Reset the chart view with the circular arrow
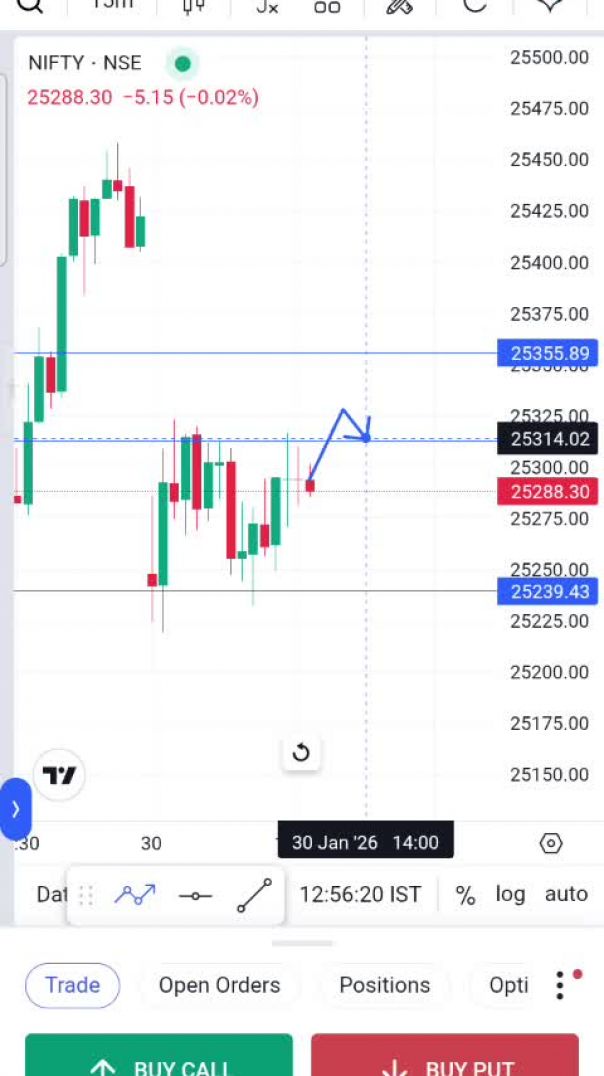This screenshot has width=604, height=1076. tap(301, 753)
